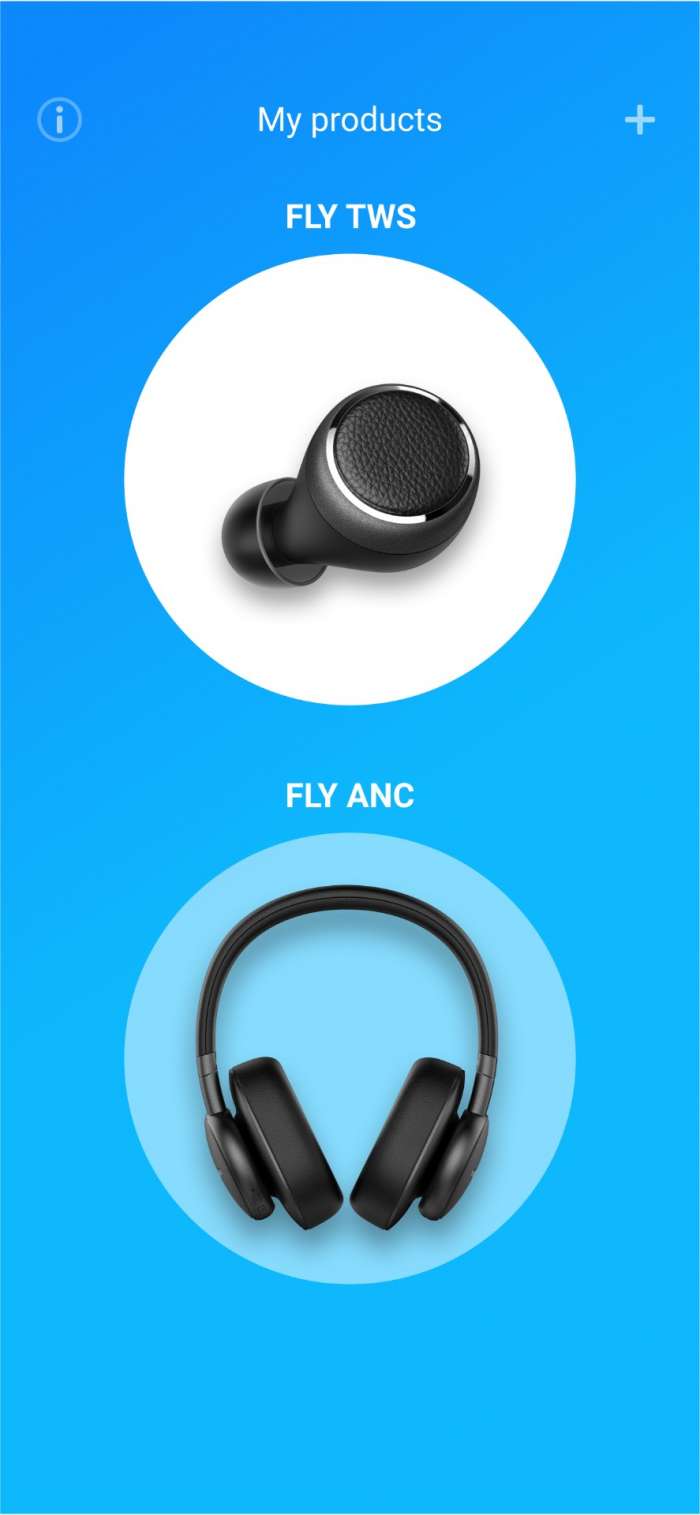Open the FLY ANC headphones product
700x1515 pixels.
349,1058
